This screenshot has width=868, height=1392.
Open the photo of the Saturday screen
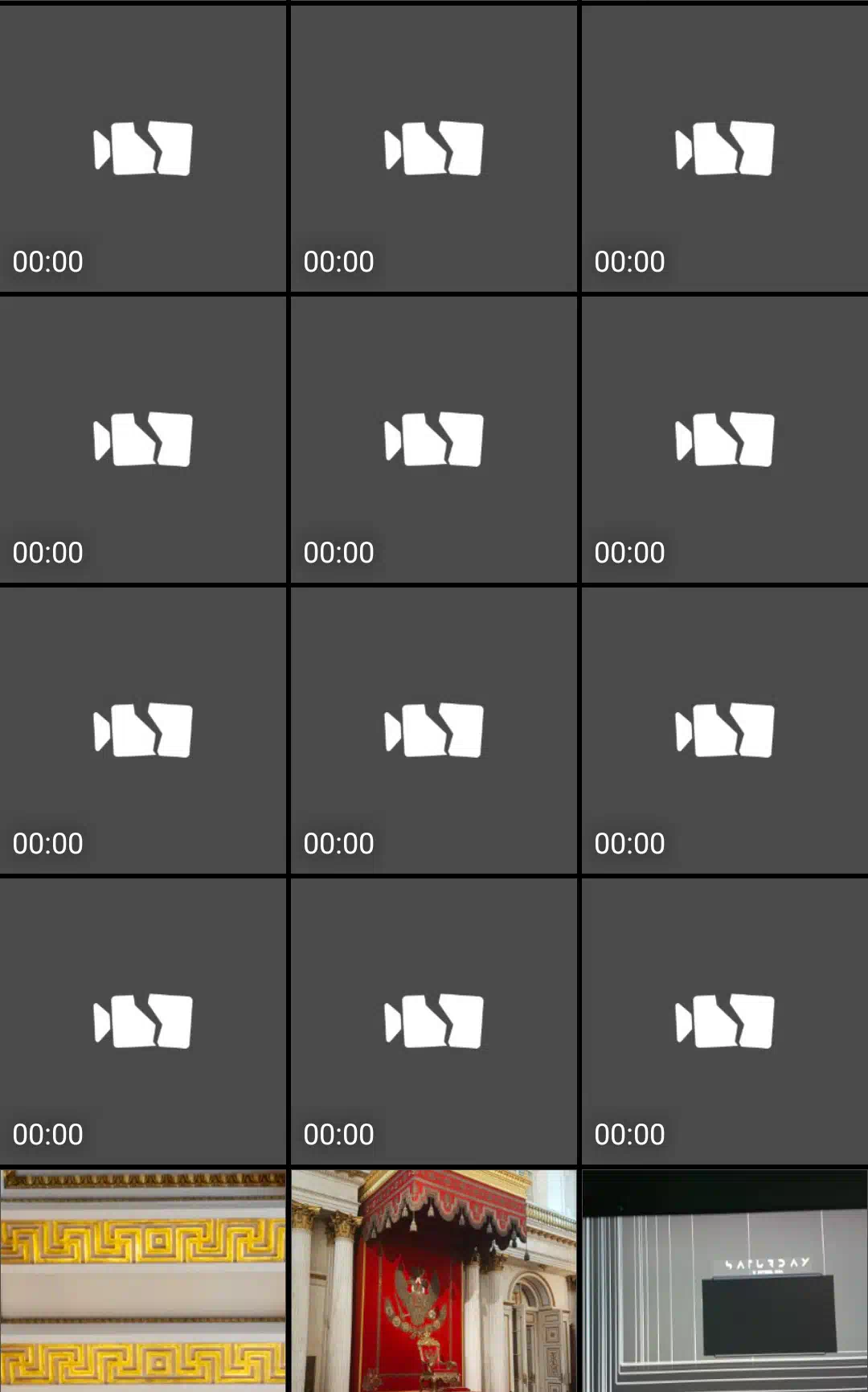tap(725, 1280)
